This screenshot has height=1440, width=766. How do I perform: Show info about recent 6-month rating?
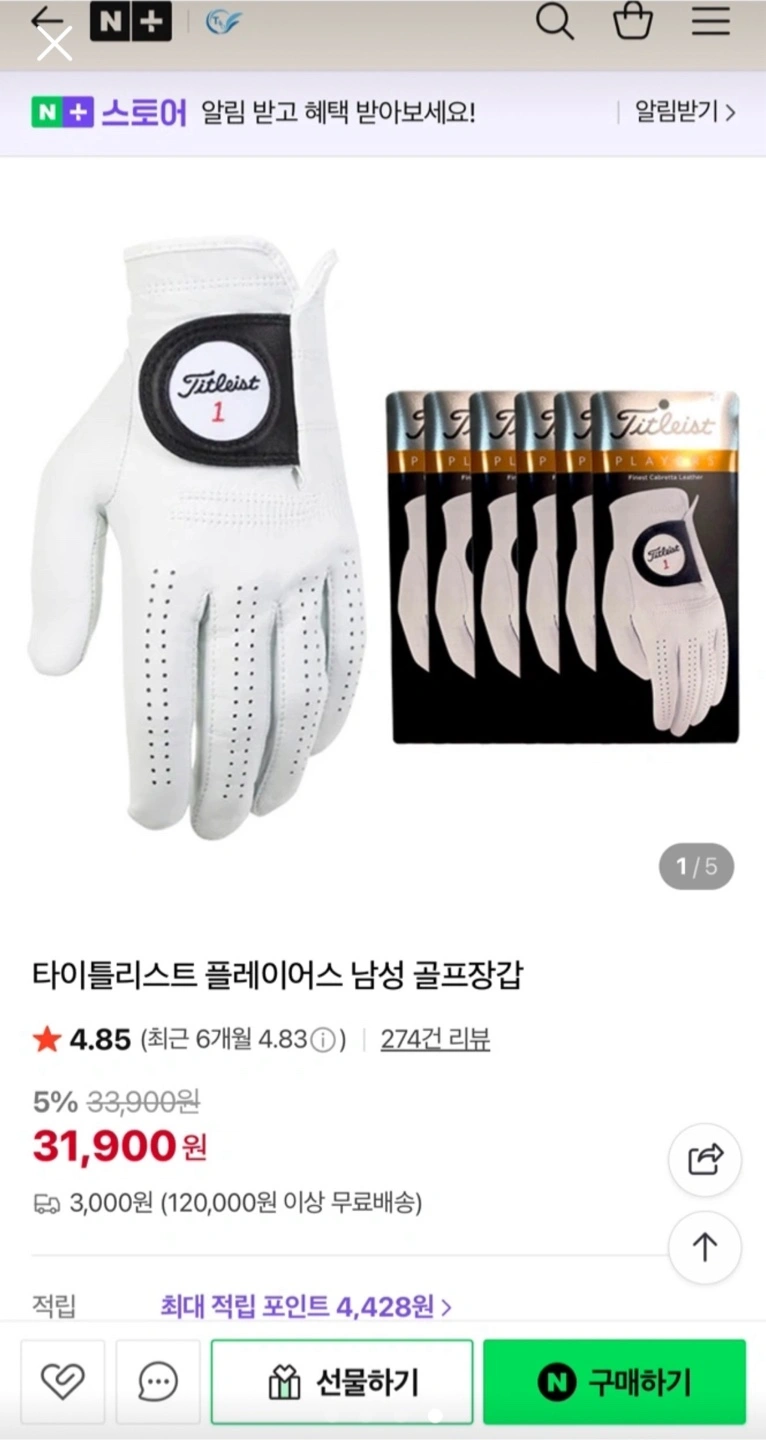point(323,1041)
